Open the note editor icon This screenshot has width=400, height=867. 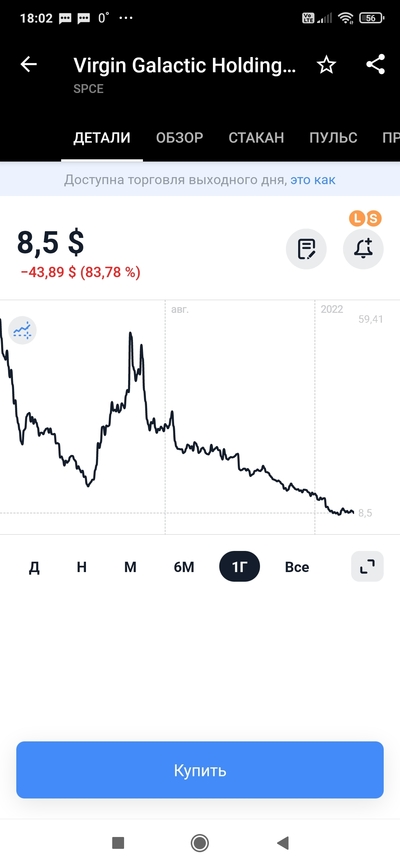[306, 249]
